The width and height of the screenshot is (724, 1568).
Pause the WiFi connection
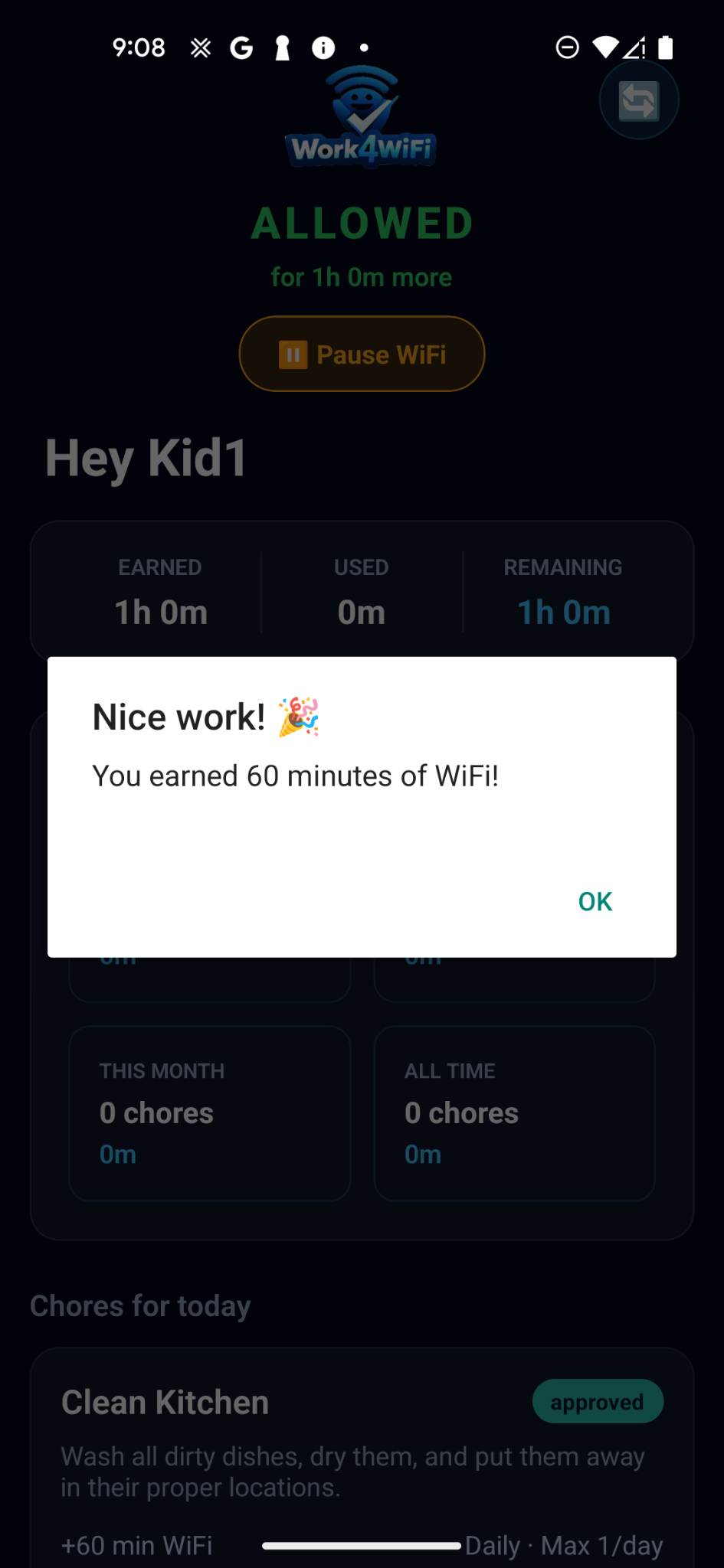[x=361, y=354]
